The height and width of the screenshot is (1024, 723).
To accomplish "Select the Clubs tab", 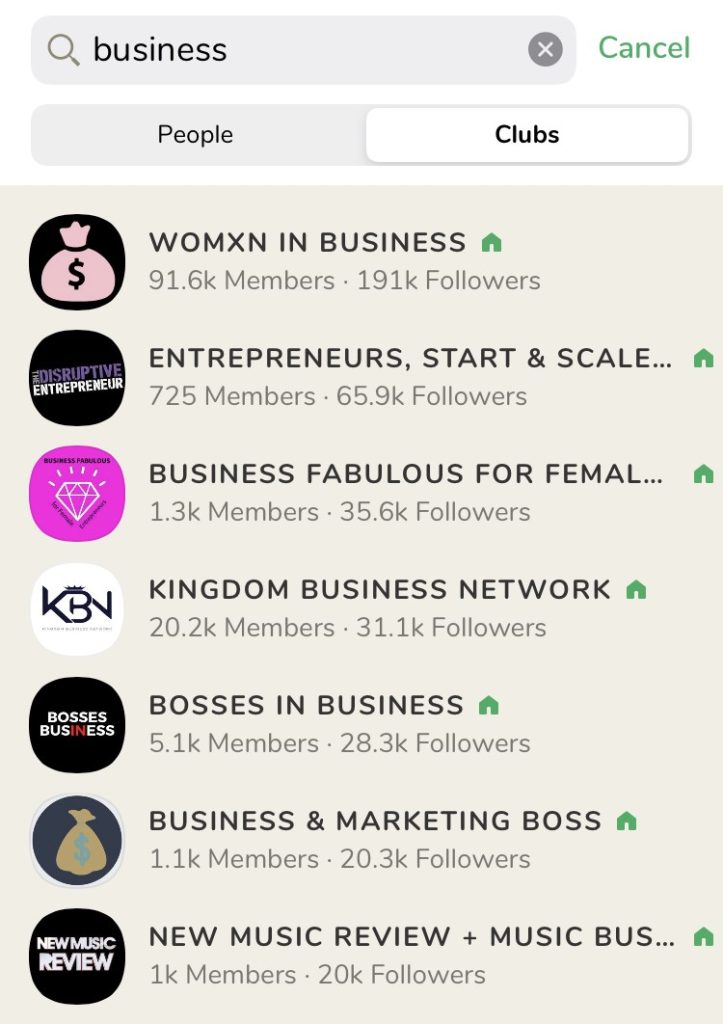I will coord(527,135).
